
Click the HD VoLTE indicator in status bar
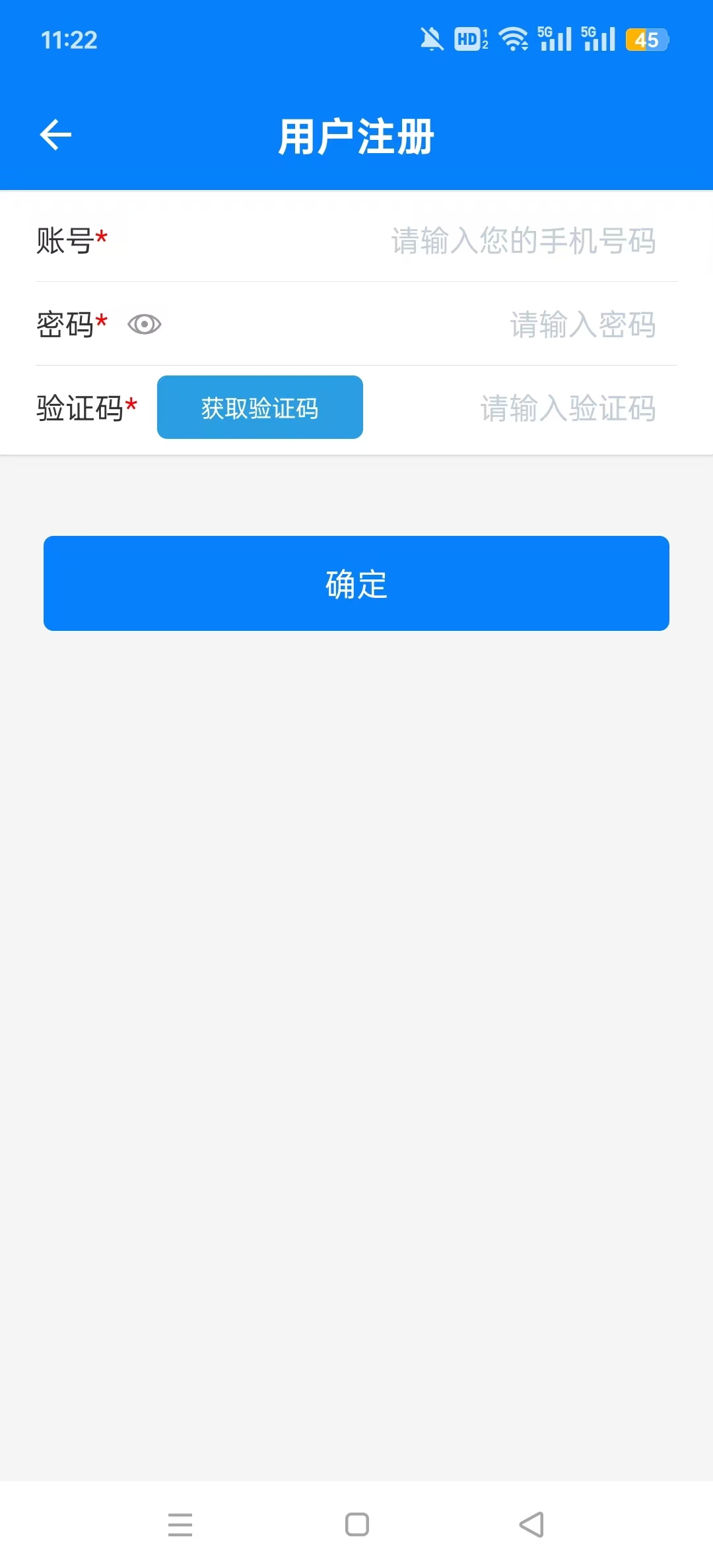(x=470, y=40)
